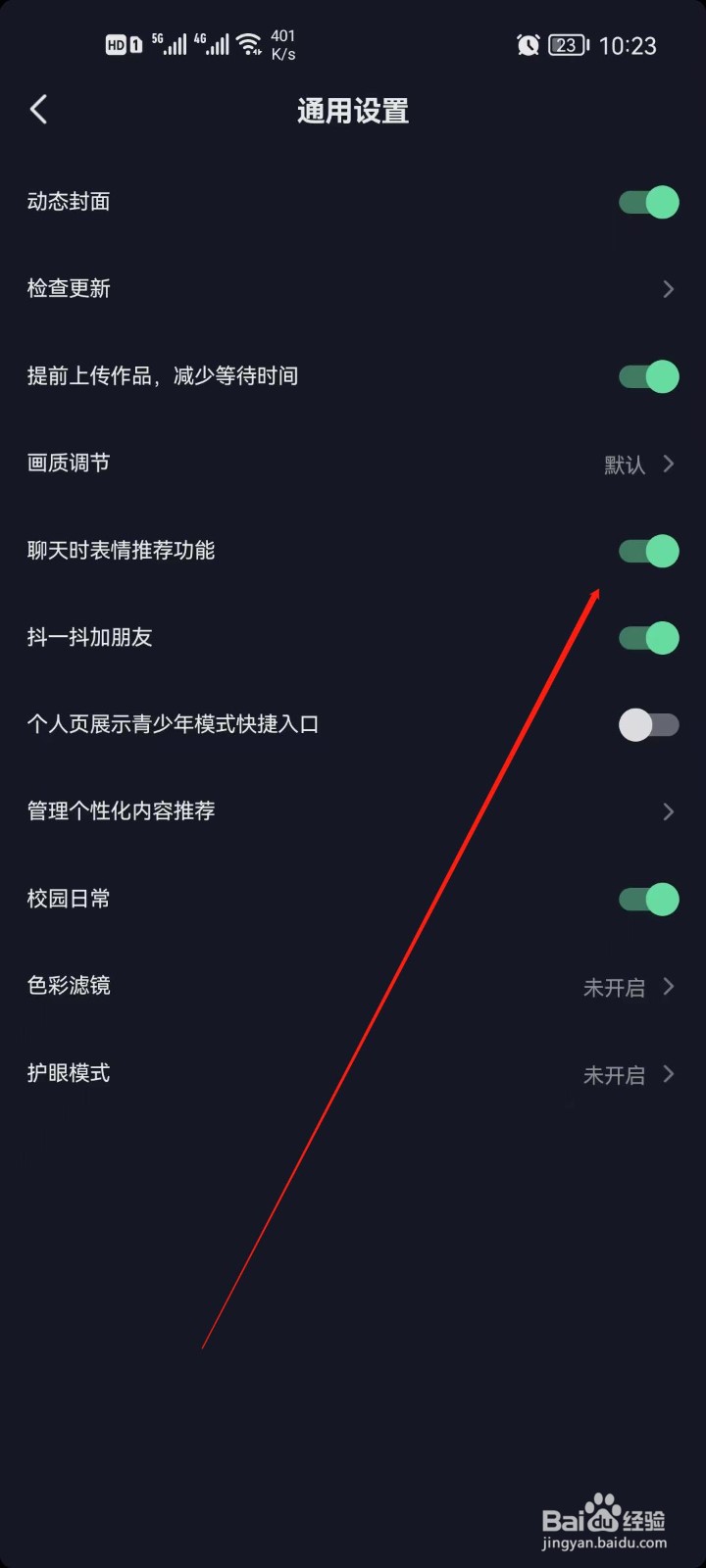This screenshot has height=1568, width=706.
Task: Disable the 动态封面 toggle
Action: [x=647, y=202]
